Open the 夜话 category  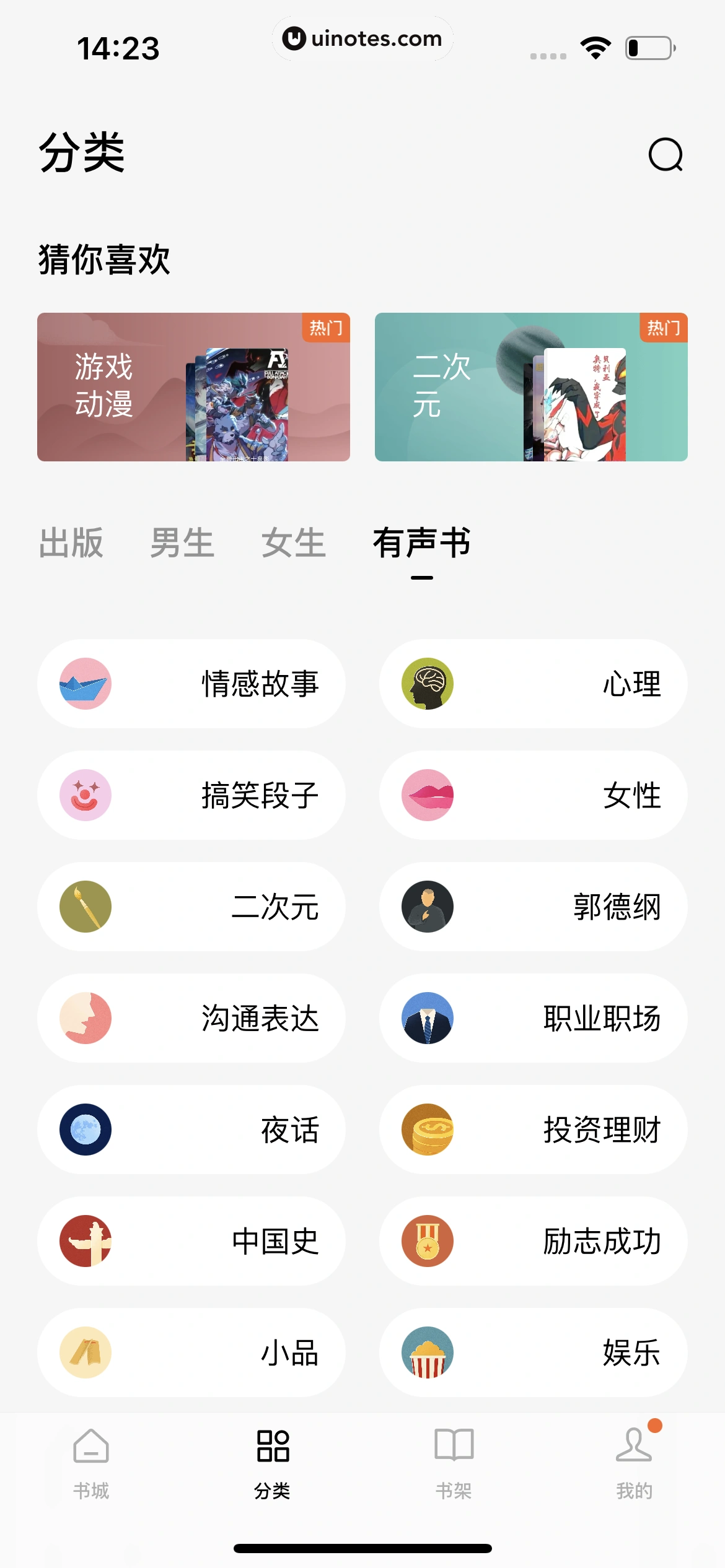[191, 1130]
